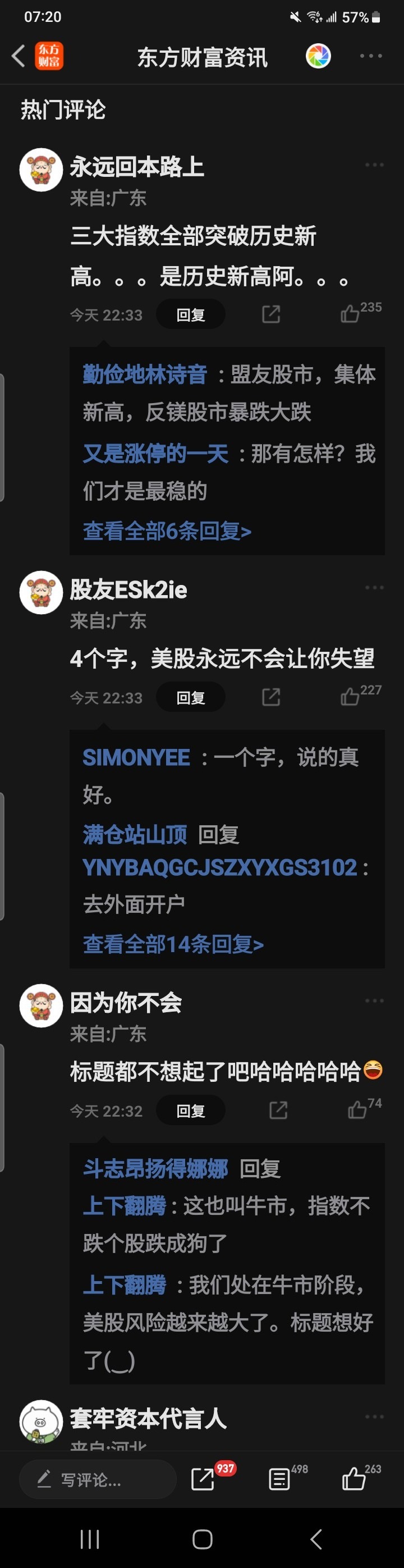The height and width of the screenshot is (1568, 404).
Task: Tap the colorful pinwheel icon in header
Action: coord(318,56)
